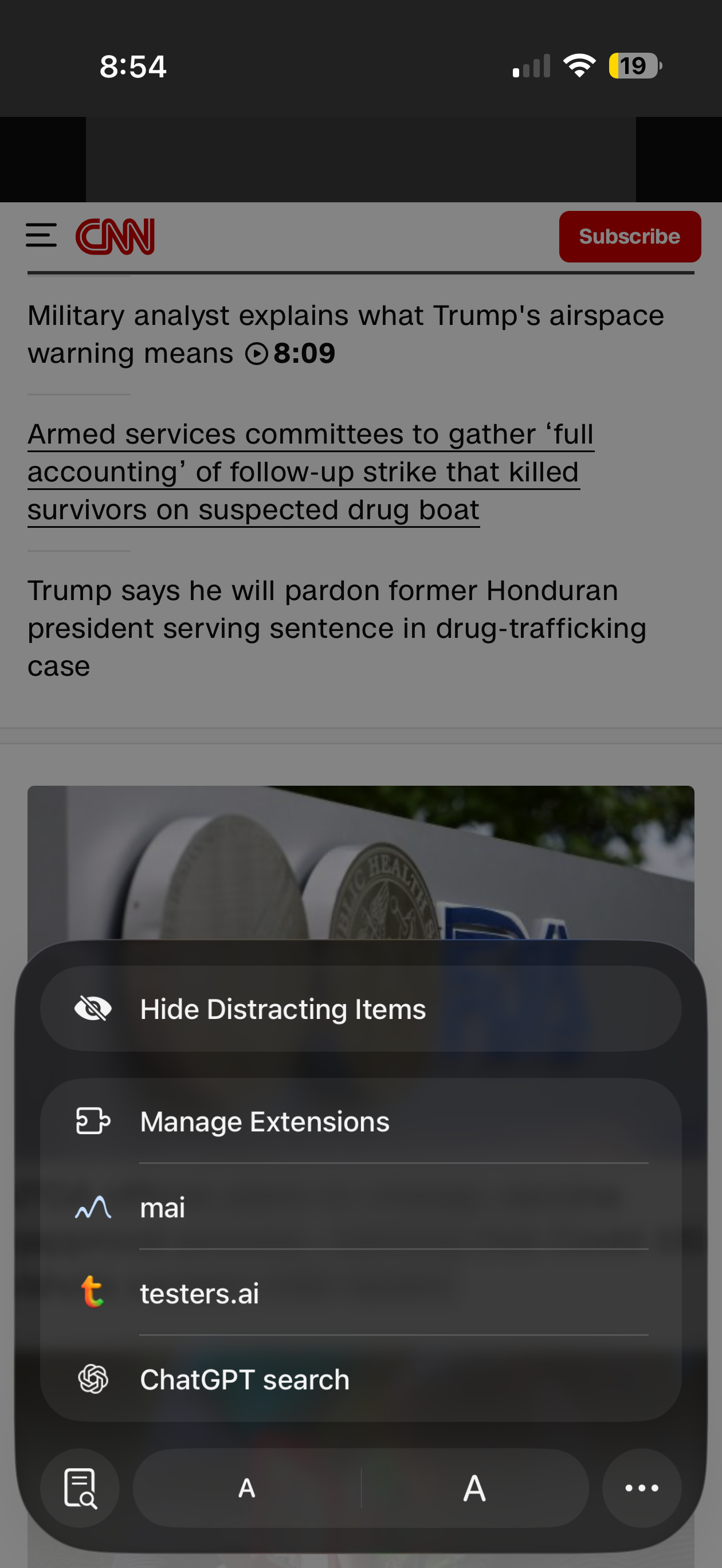Viewport: 722px width, 1568px height.
Task: Select the Hide Distracting Items eye icon
Action: 92,1008
